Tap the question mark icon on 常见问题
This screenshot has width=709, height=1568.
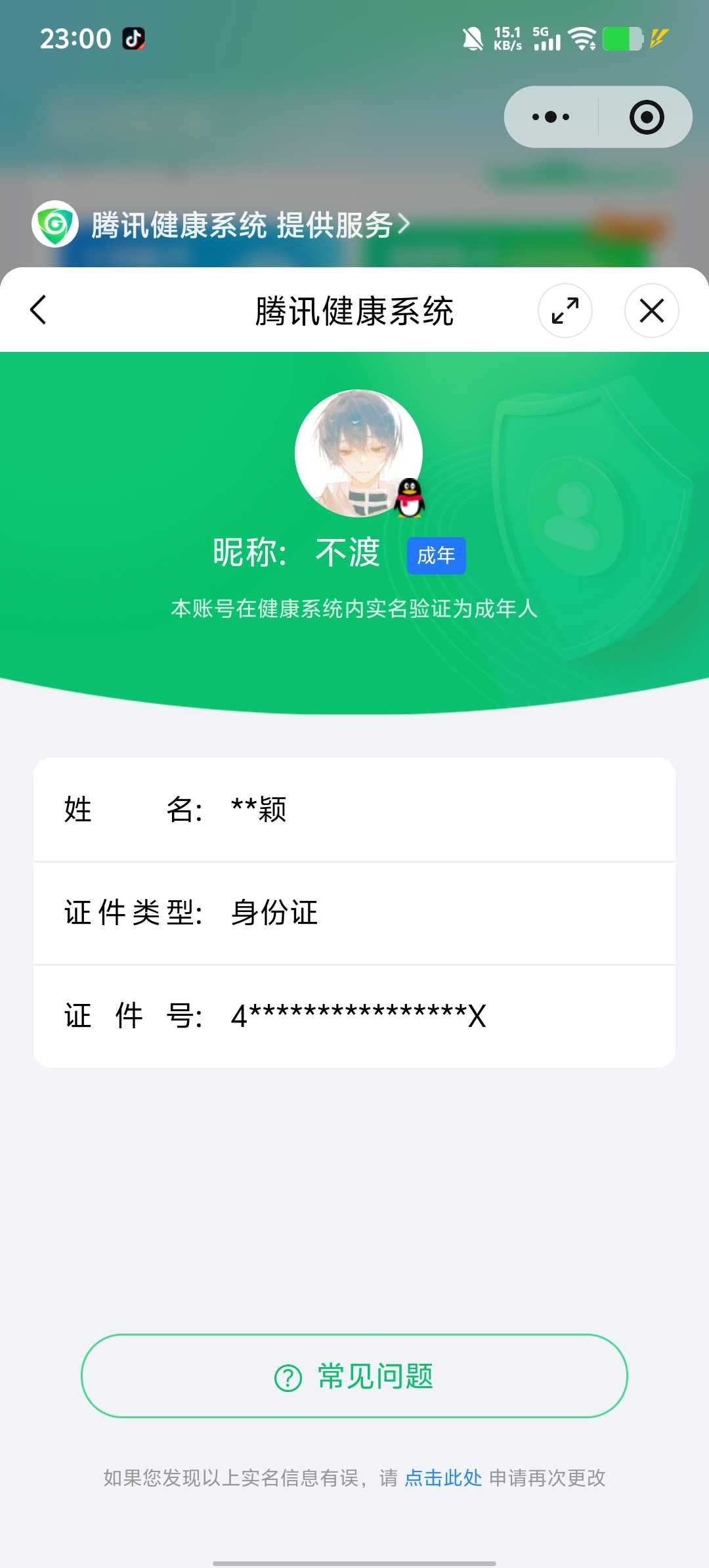click(x=285, y=1377)
